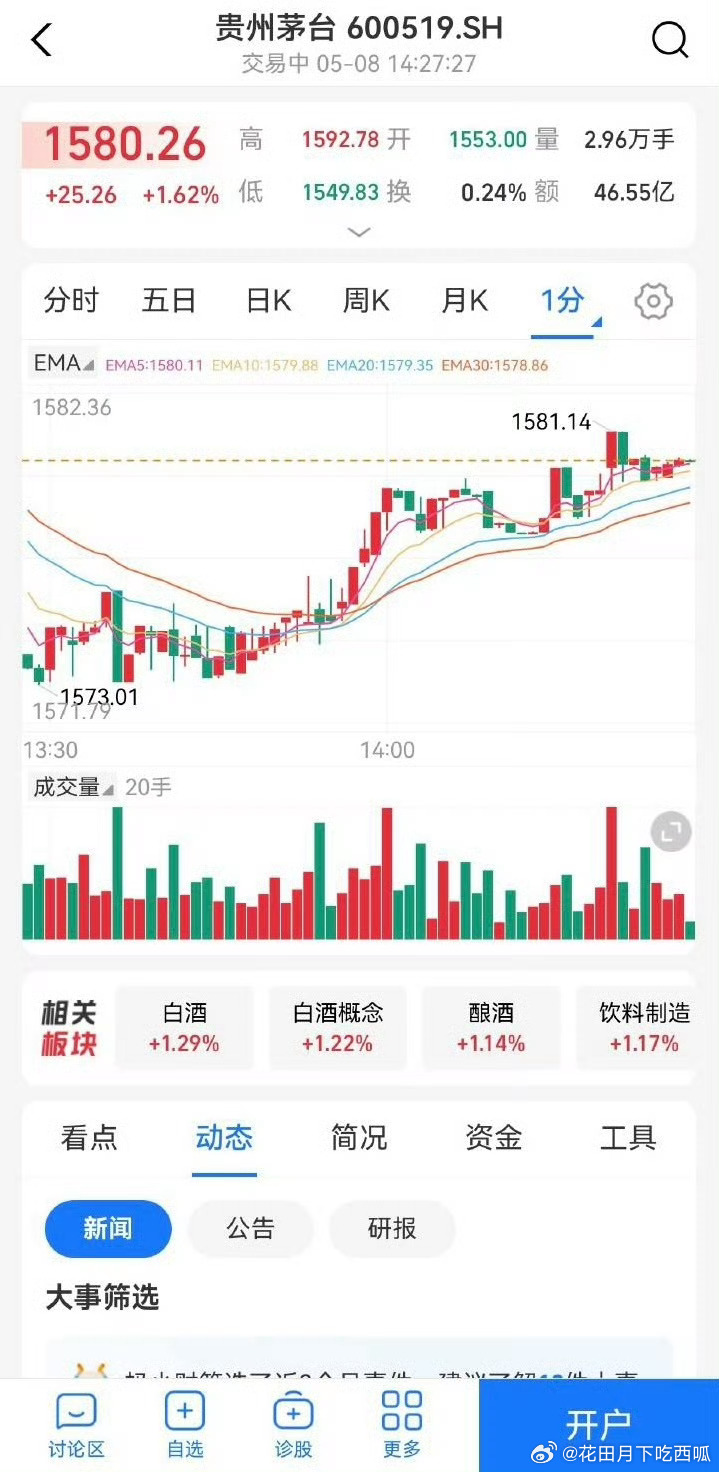Open the 酿酒 sector card
This screenshot has height=1472, width=719.
click(x=491, y=1028)
